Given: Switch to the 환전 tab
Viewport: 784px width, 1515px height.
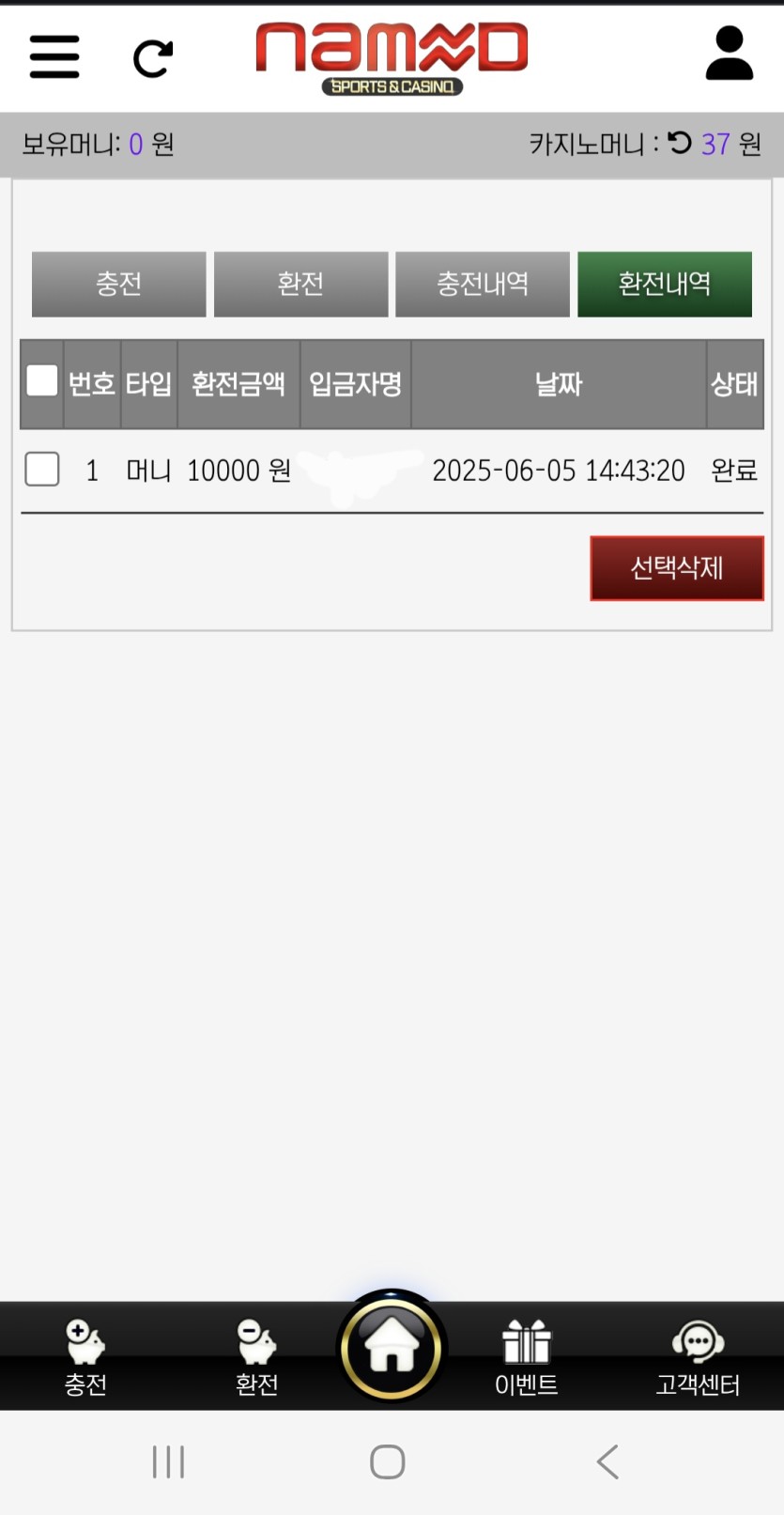Looking at the screenshot, I should 300,284.
